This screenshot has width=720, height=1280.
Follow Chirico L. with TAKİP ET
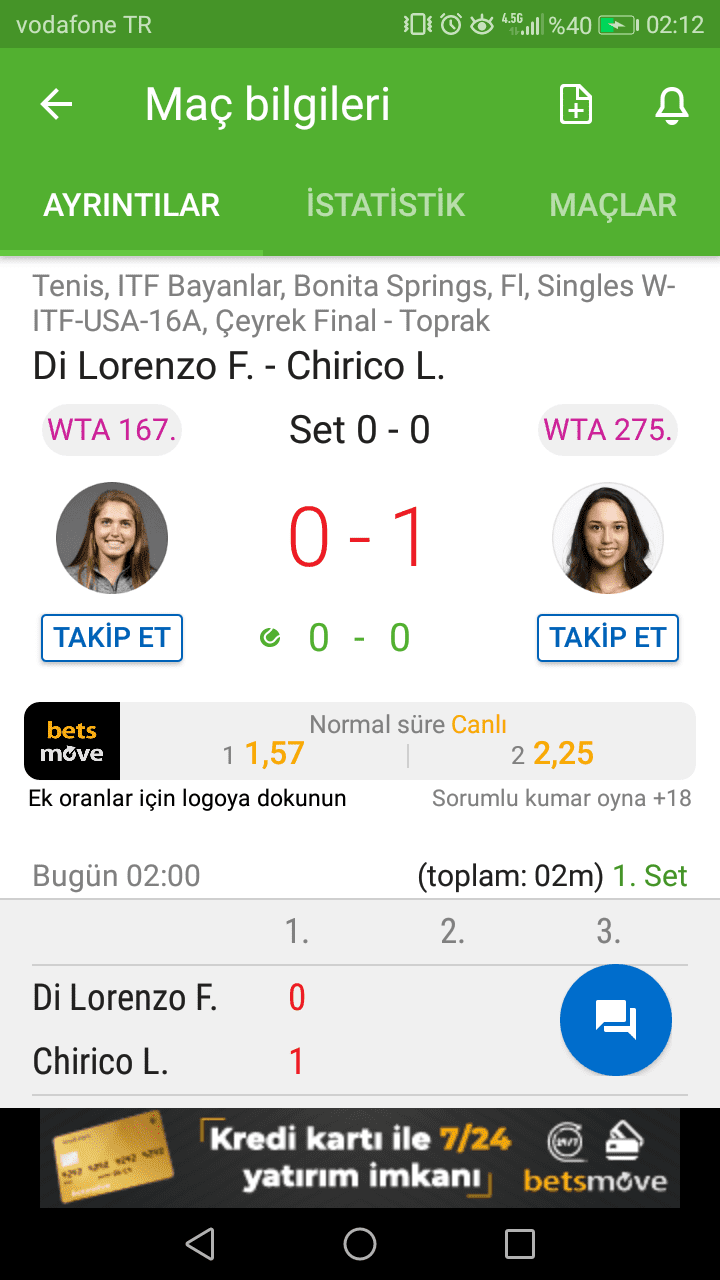pyautogui.click(x=608, y=638)
